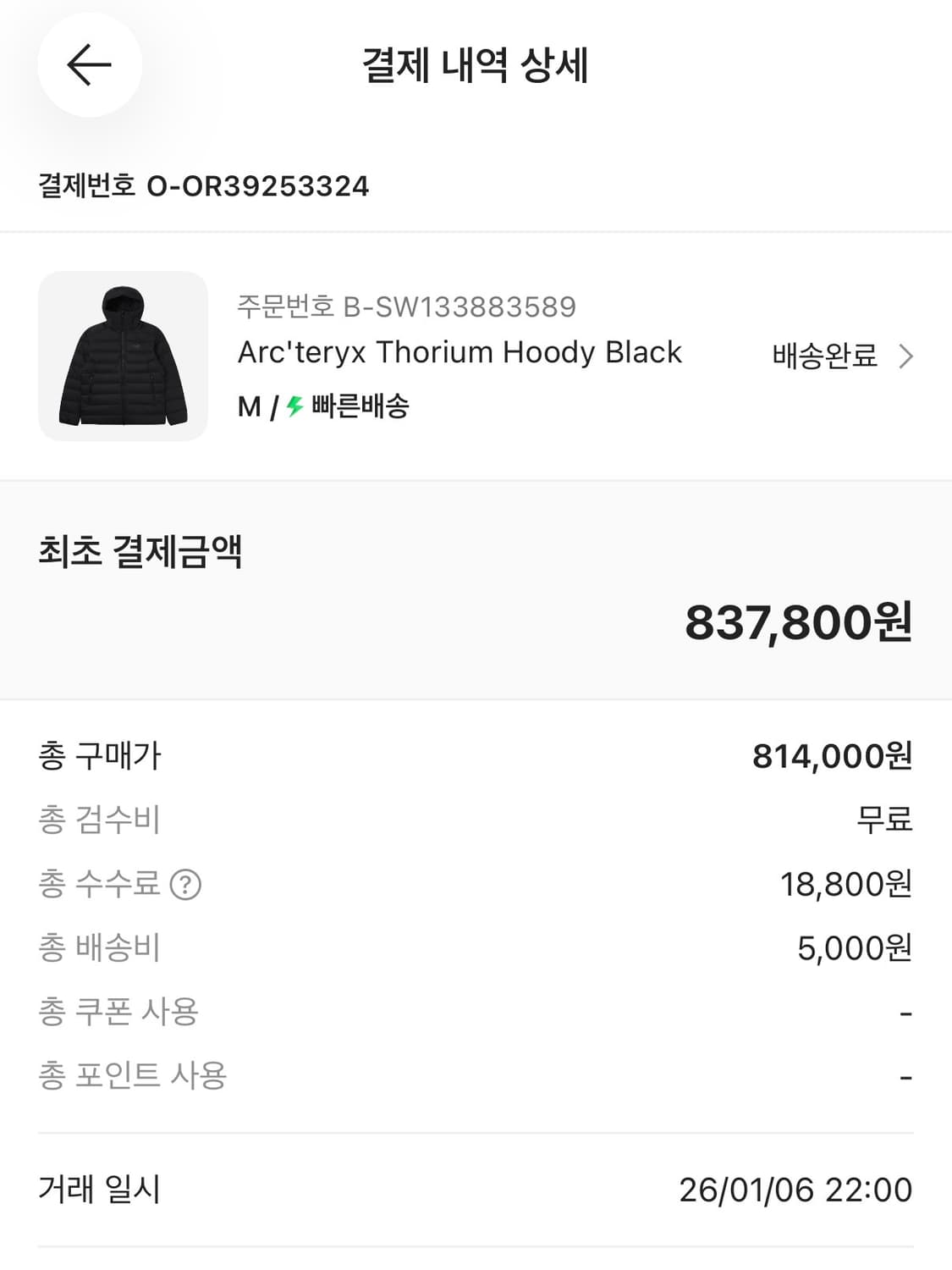952x1270 pixels.
Task: Click the order number B-SW133883589
Action: 406,307
